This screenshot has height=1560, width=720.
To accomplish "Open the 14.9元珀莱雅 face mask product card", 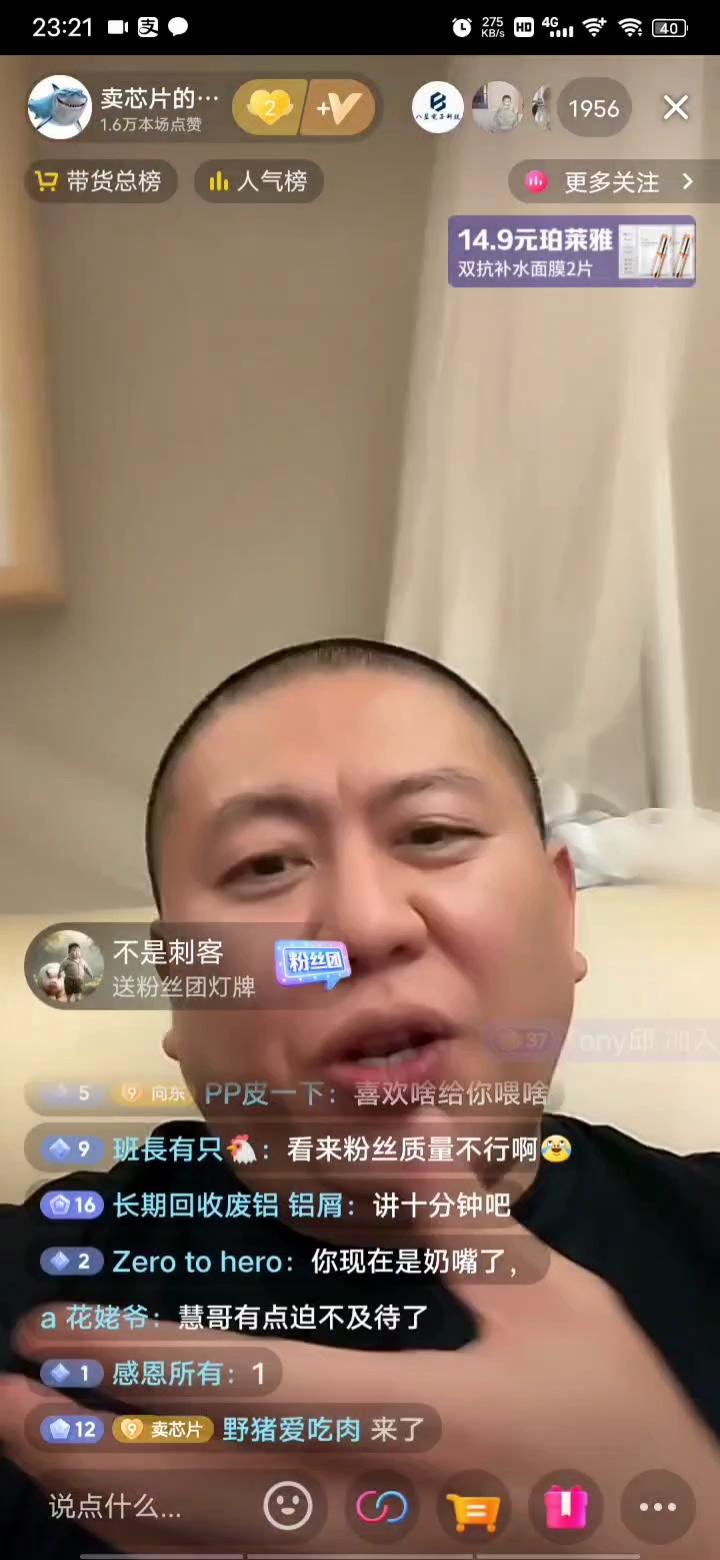I will [x=572, y=251].
